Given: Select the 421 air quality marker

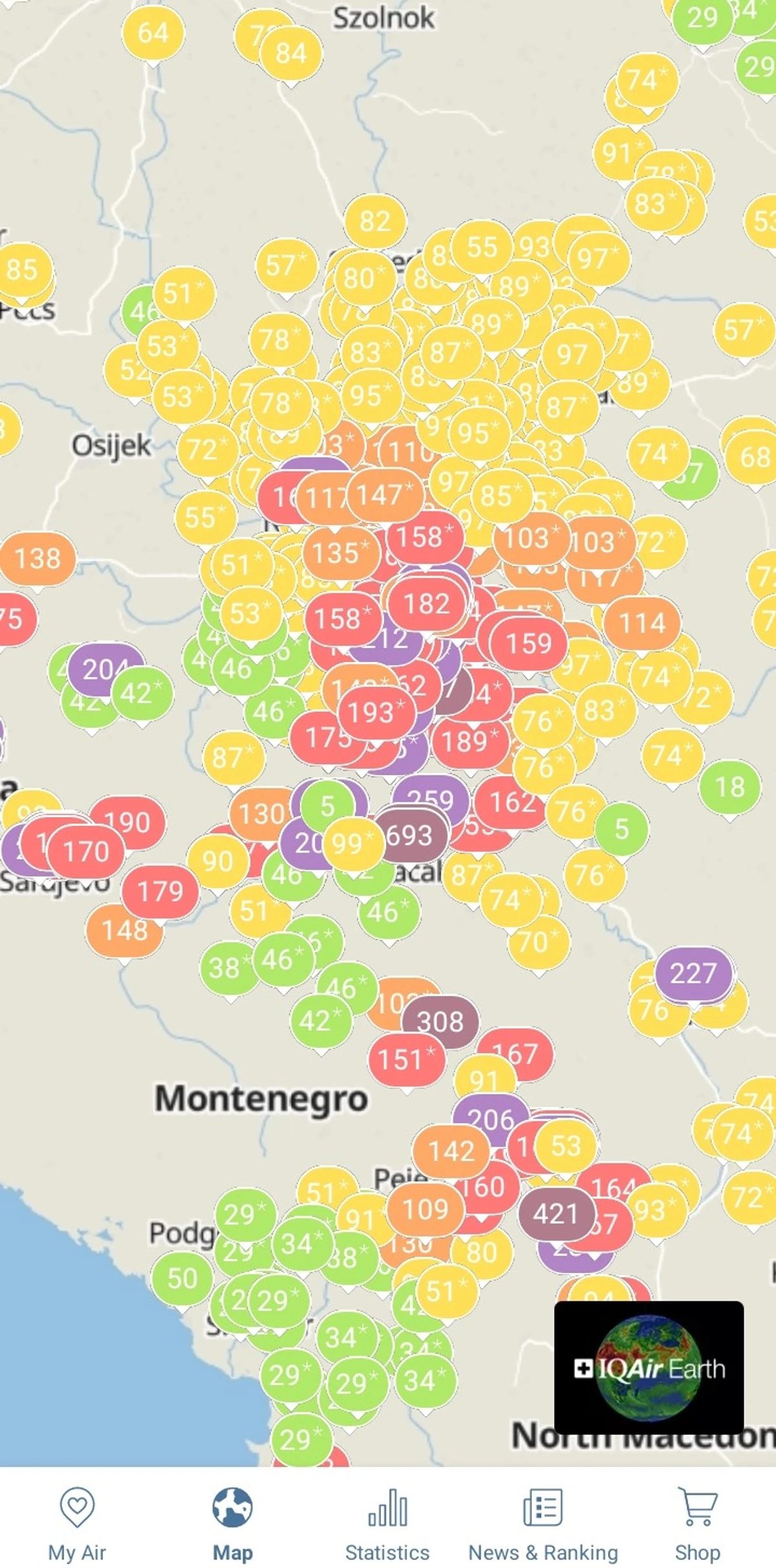Looking at the screenshot, I should 555,1213.
